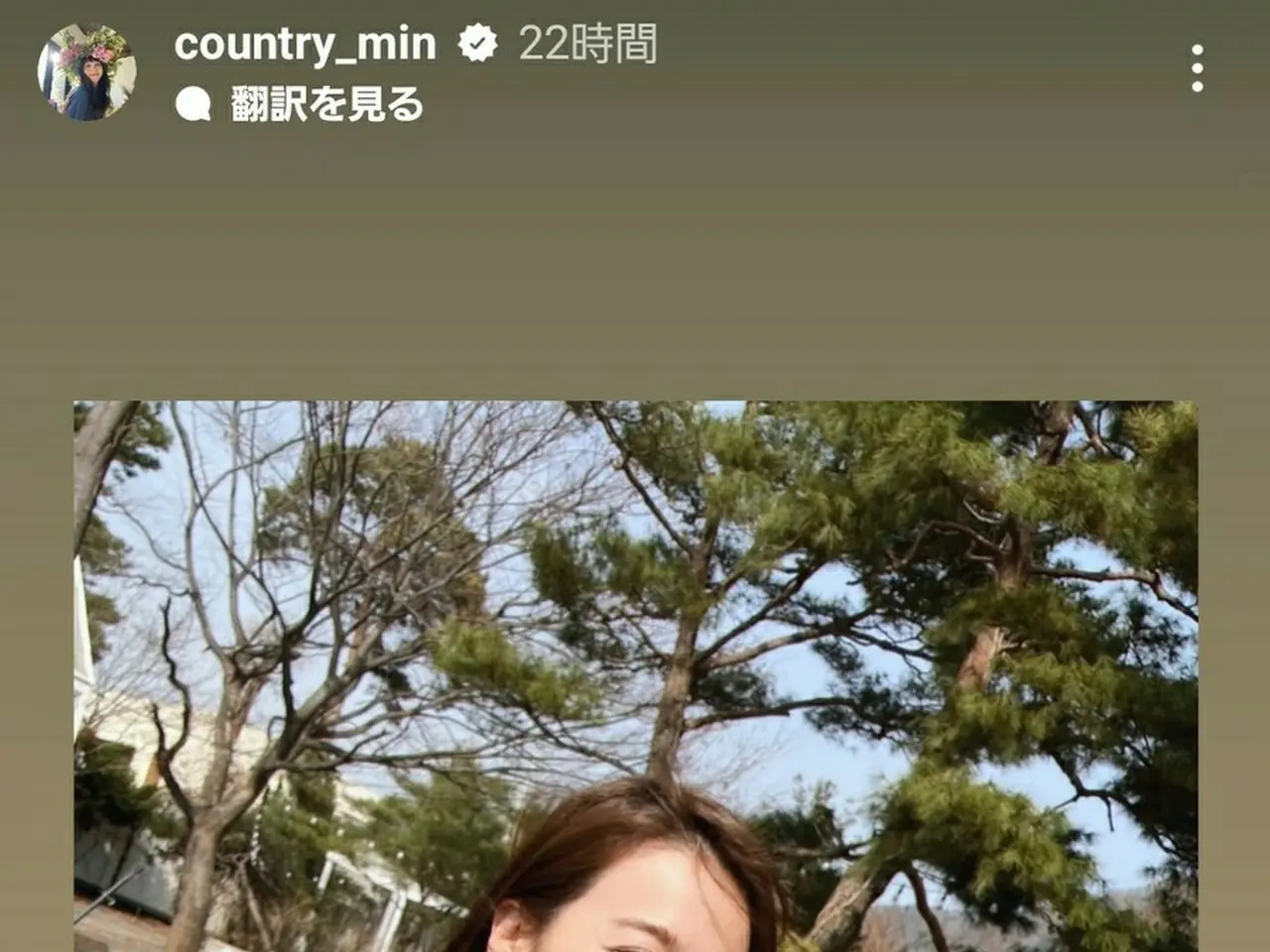Screen dimensions: 1270x952
Task: Tap 翻訳を見る to view translation
Action: [325, 104]
